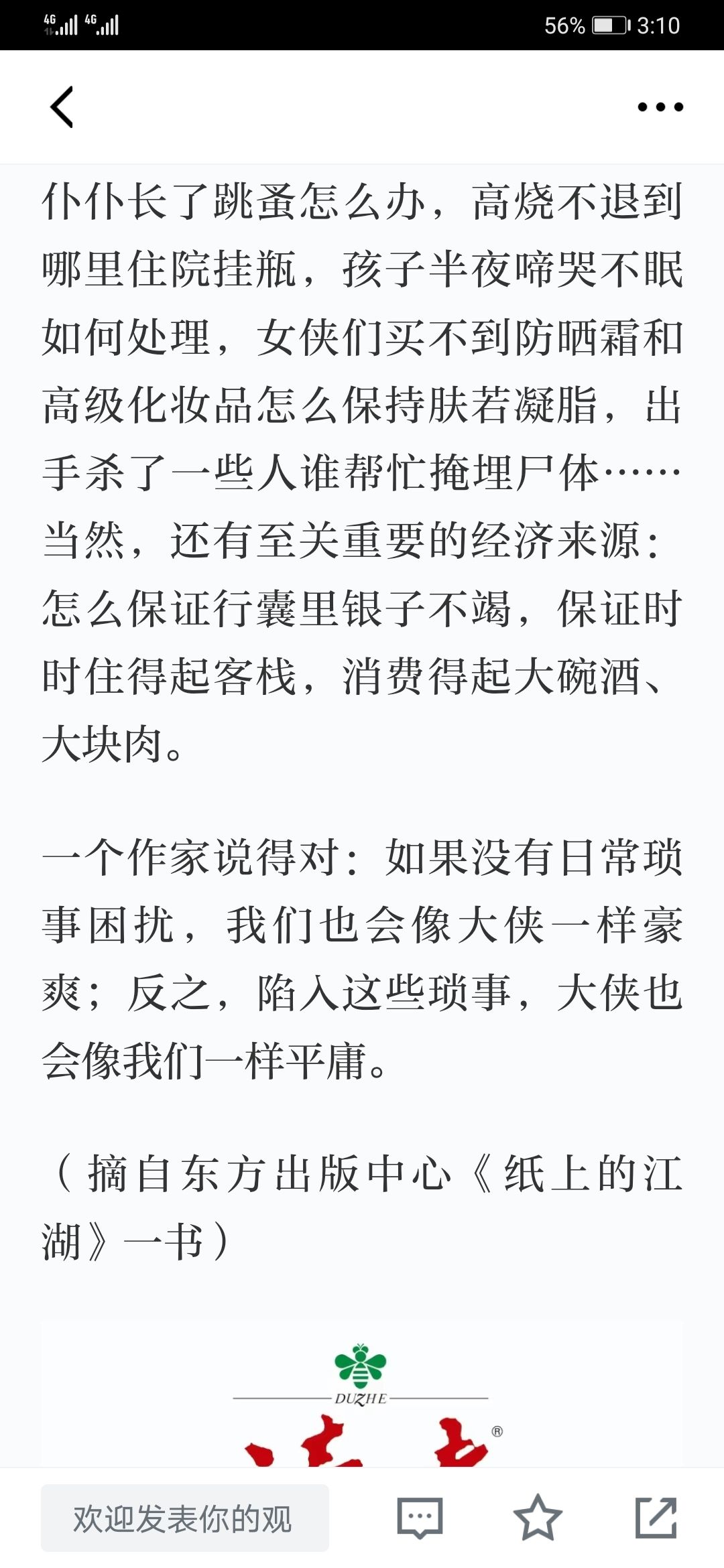Share this article

pyautogui.click(x=656, y=1518)
